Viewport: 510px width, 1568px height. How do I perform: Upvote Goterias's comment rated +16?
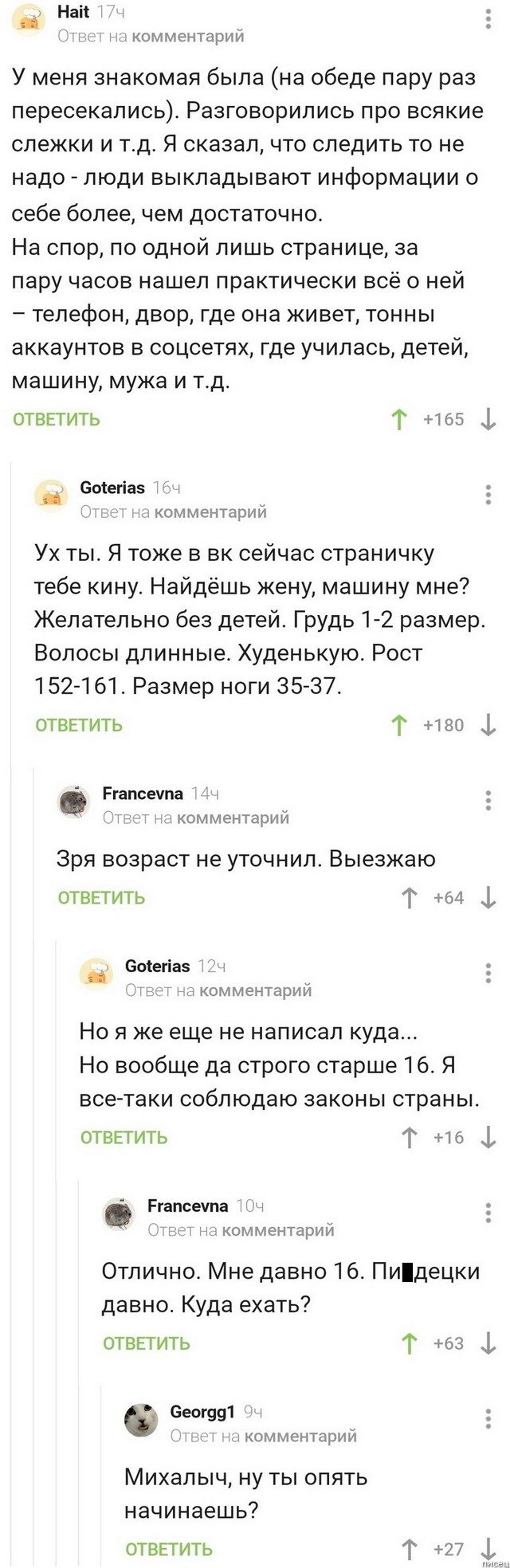409,1138
